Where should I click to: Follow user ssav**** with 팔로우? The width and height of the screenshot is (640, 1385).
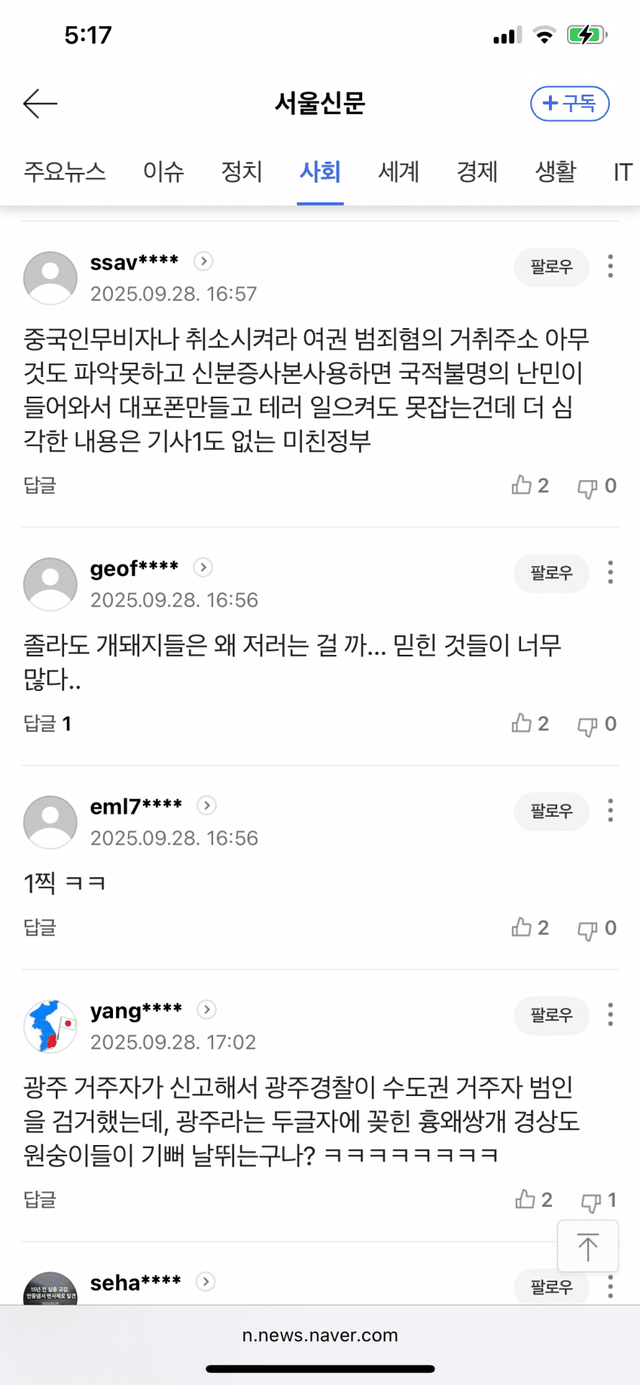(552, 267)
